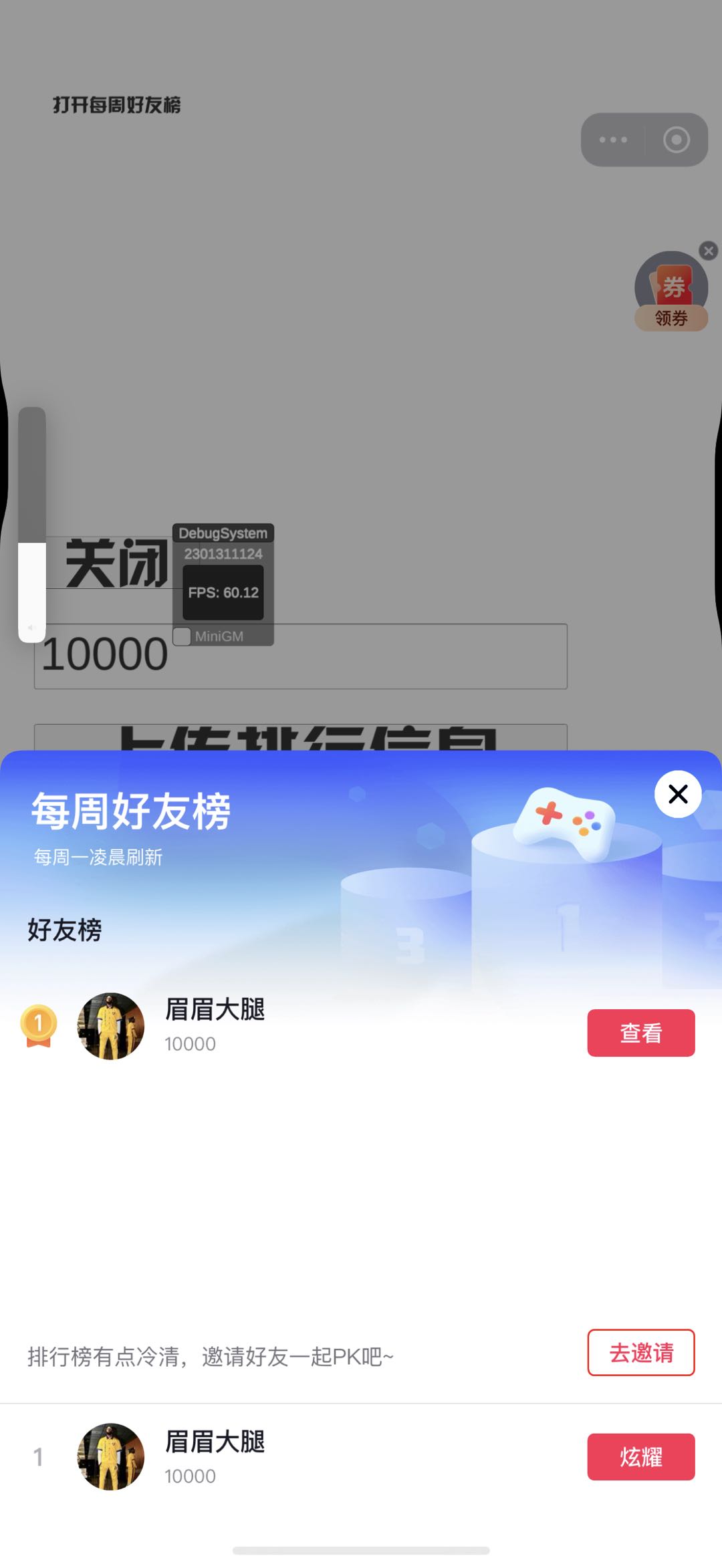Toggle the MiniGM checkbox
This screenshot has height=1568, width=722.
pyautogui.click(x=182, y=636)
